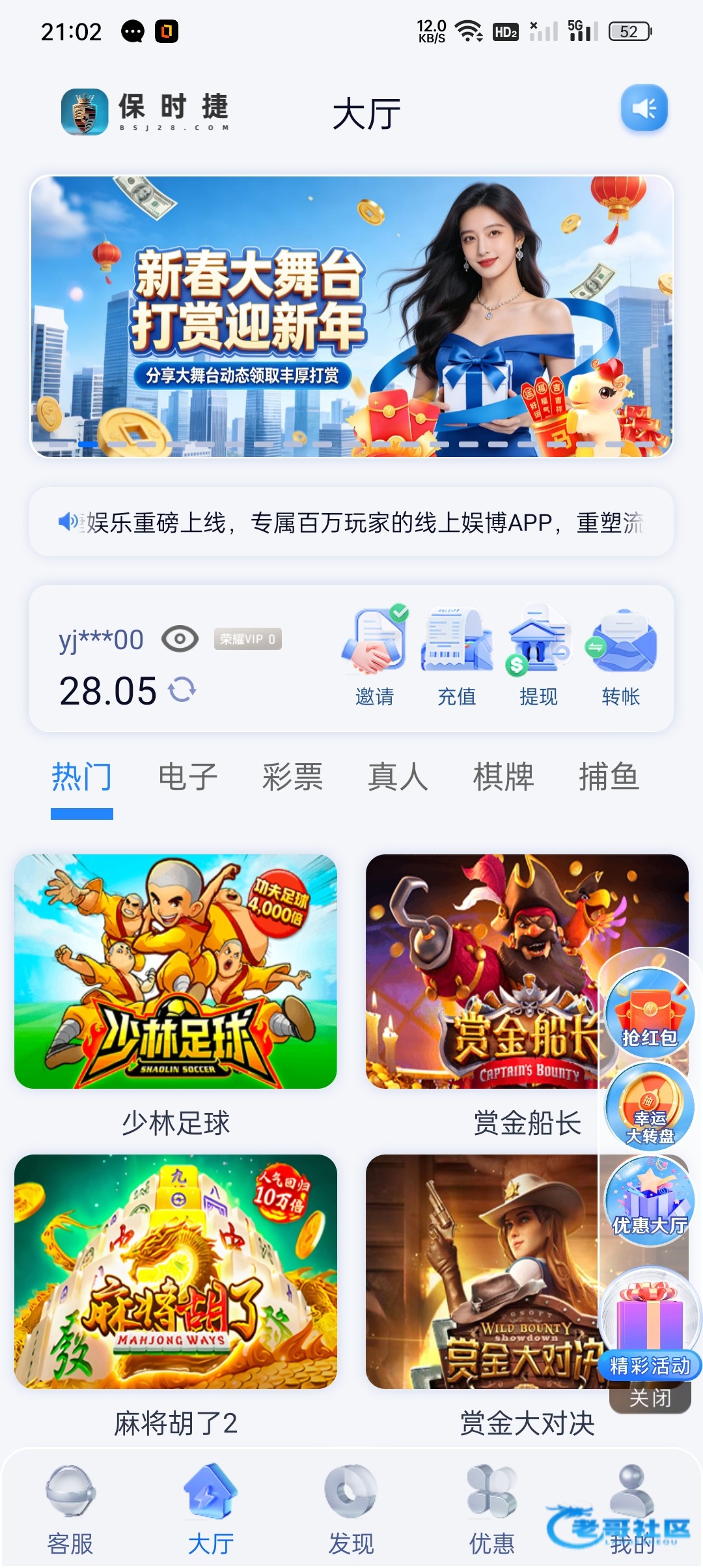Toggle balance visibility eye icon
The width and height of the screenshot is (703, 1568).
click(180, 639)
